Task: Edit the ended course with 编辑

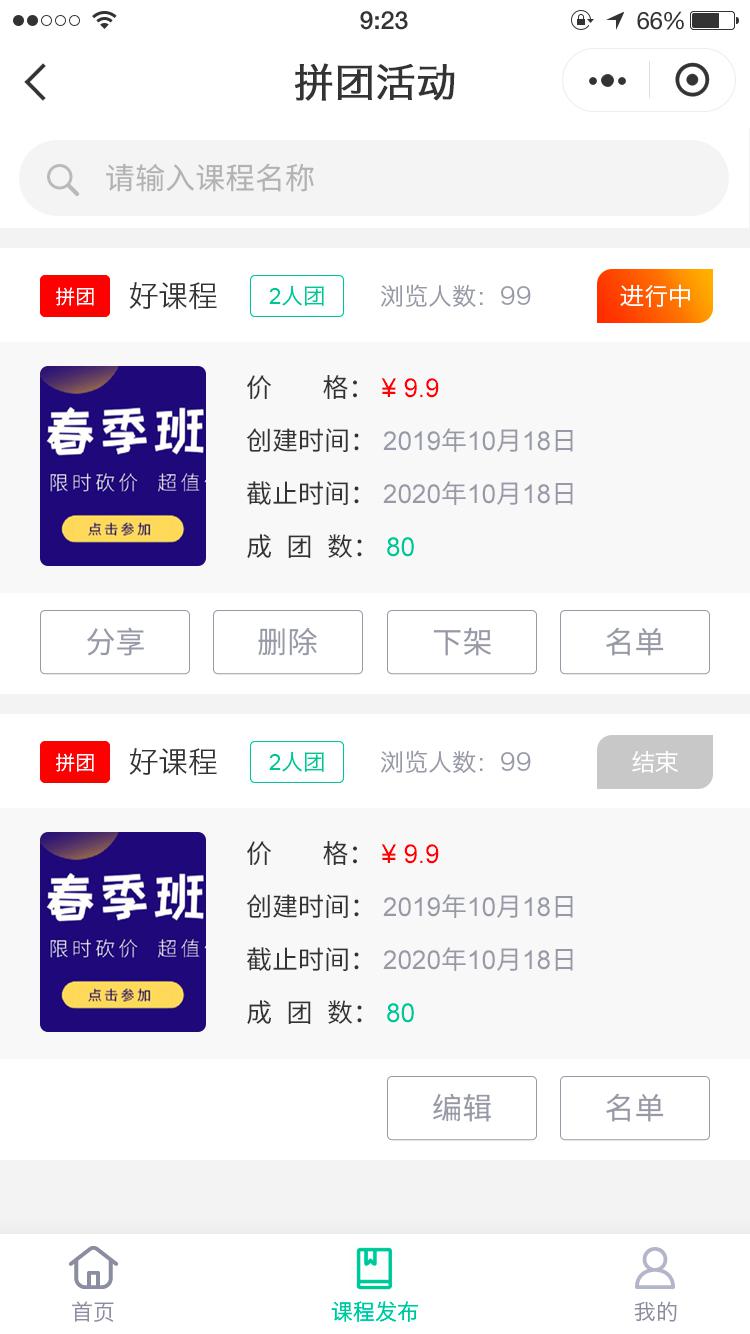Action: point(462,1108)
